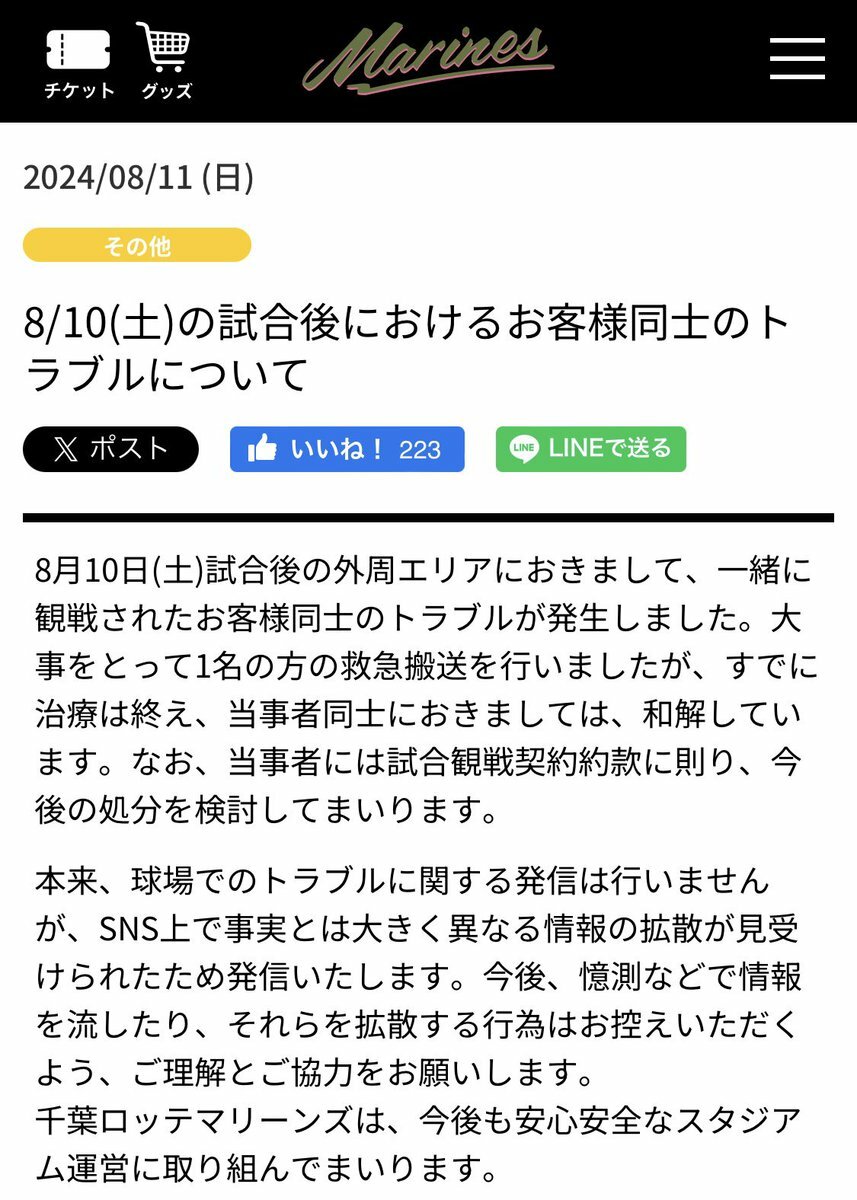
Task: Share article with X ポスト button
Action: (x=111, y=449)
